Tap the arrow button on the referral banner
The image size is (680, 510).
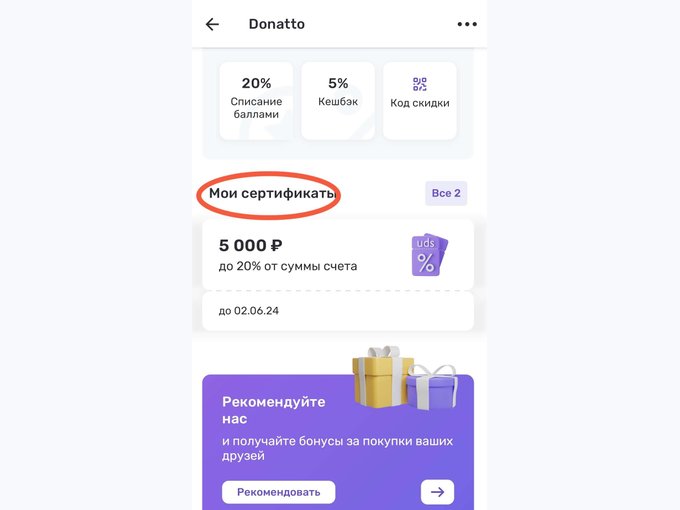tap(437, 492)
